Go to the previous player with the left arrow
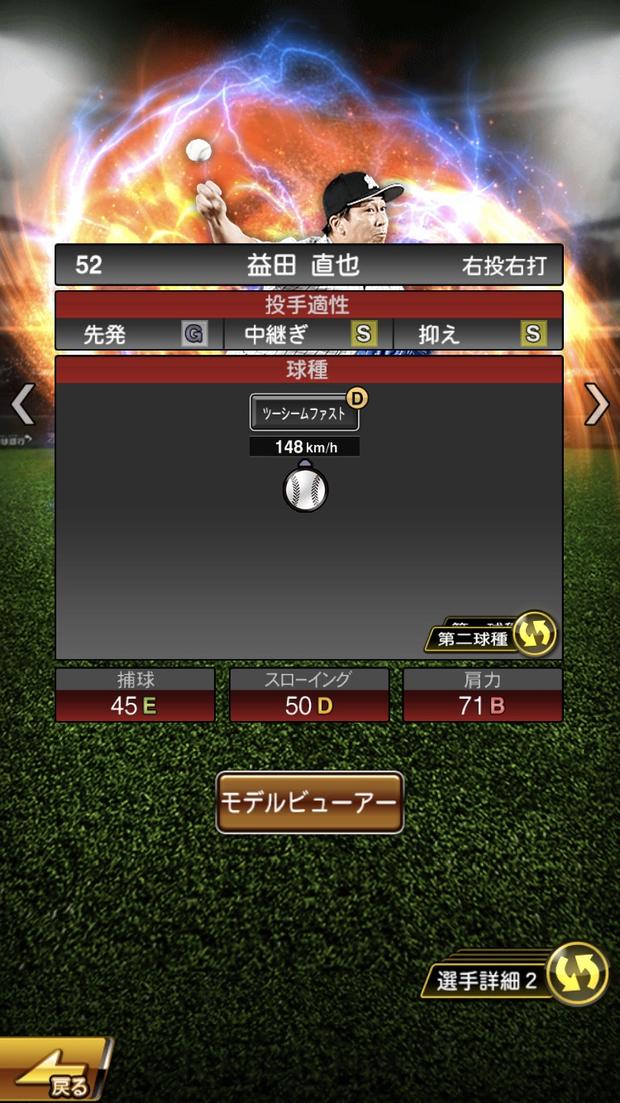 point(22,405)
